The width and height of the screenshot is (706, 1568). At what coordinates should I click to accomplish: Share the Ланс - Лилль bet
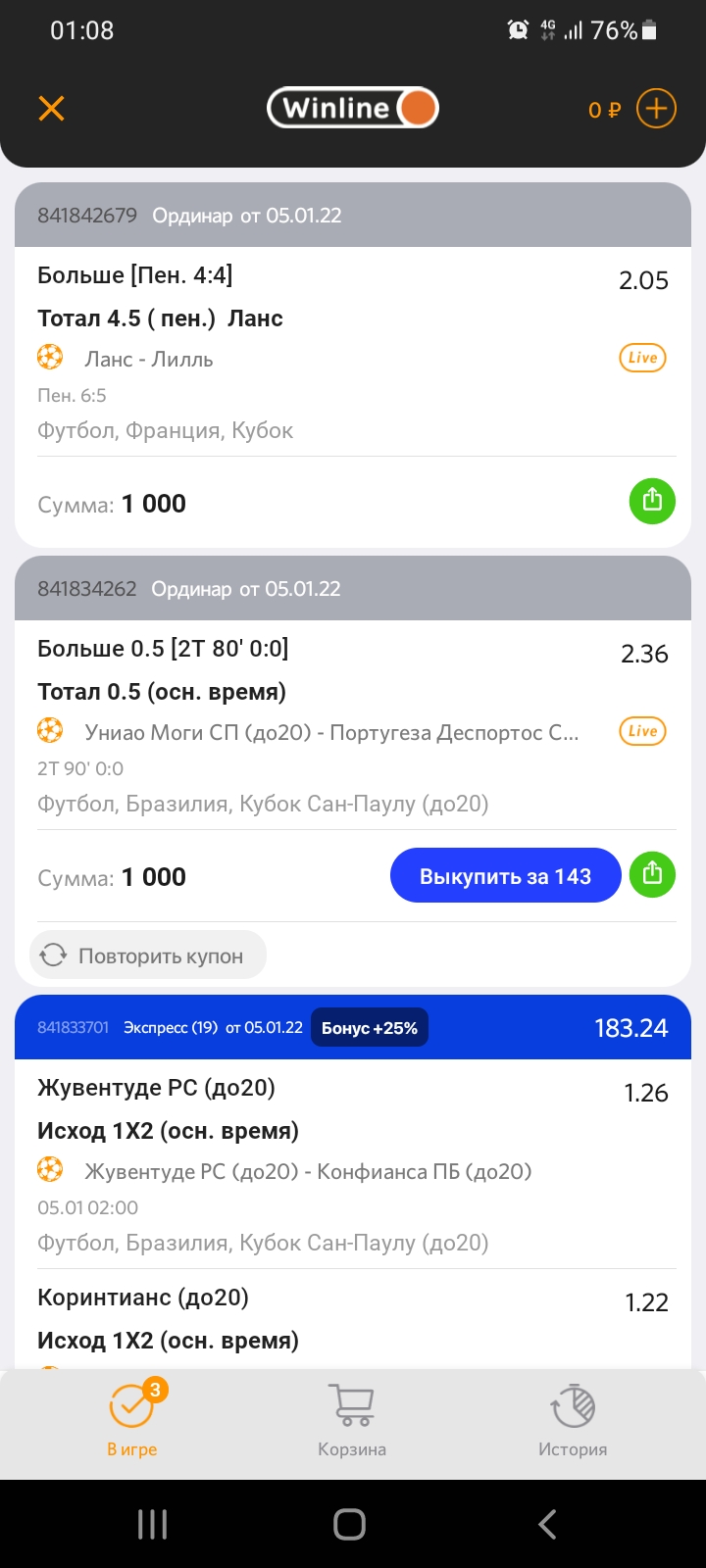[x=652, y=501]
